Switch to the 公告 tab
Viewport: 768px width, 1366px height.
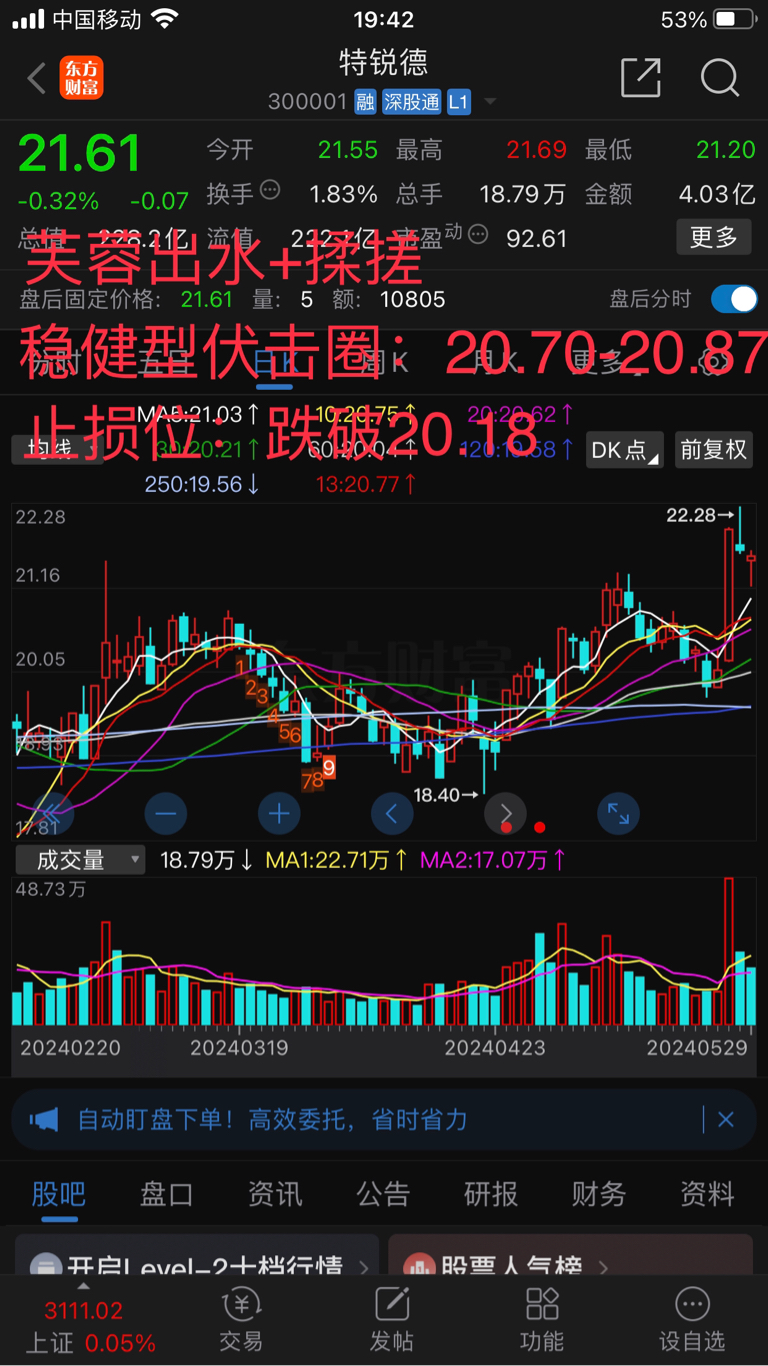click(x=382, y=1194)
